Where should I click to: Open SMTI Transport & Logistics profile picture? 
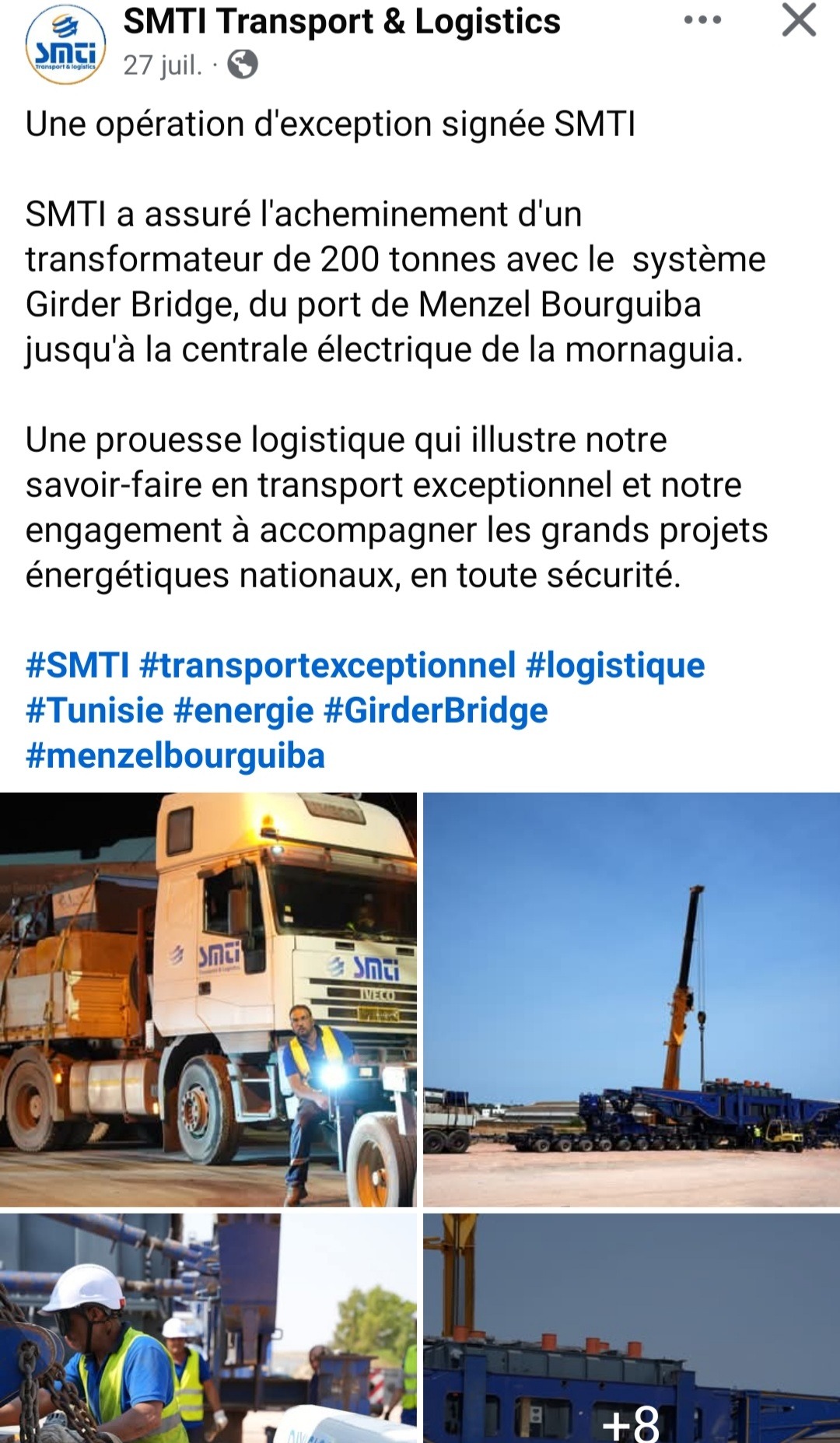[65, 44]
